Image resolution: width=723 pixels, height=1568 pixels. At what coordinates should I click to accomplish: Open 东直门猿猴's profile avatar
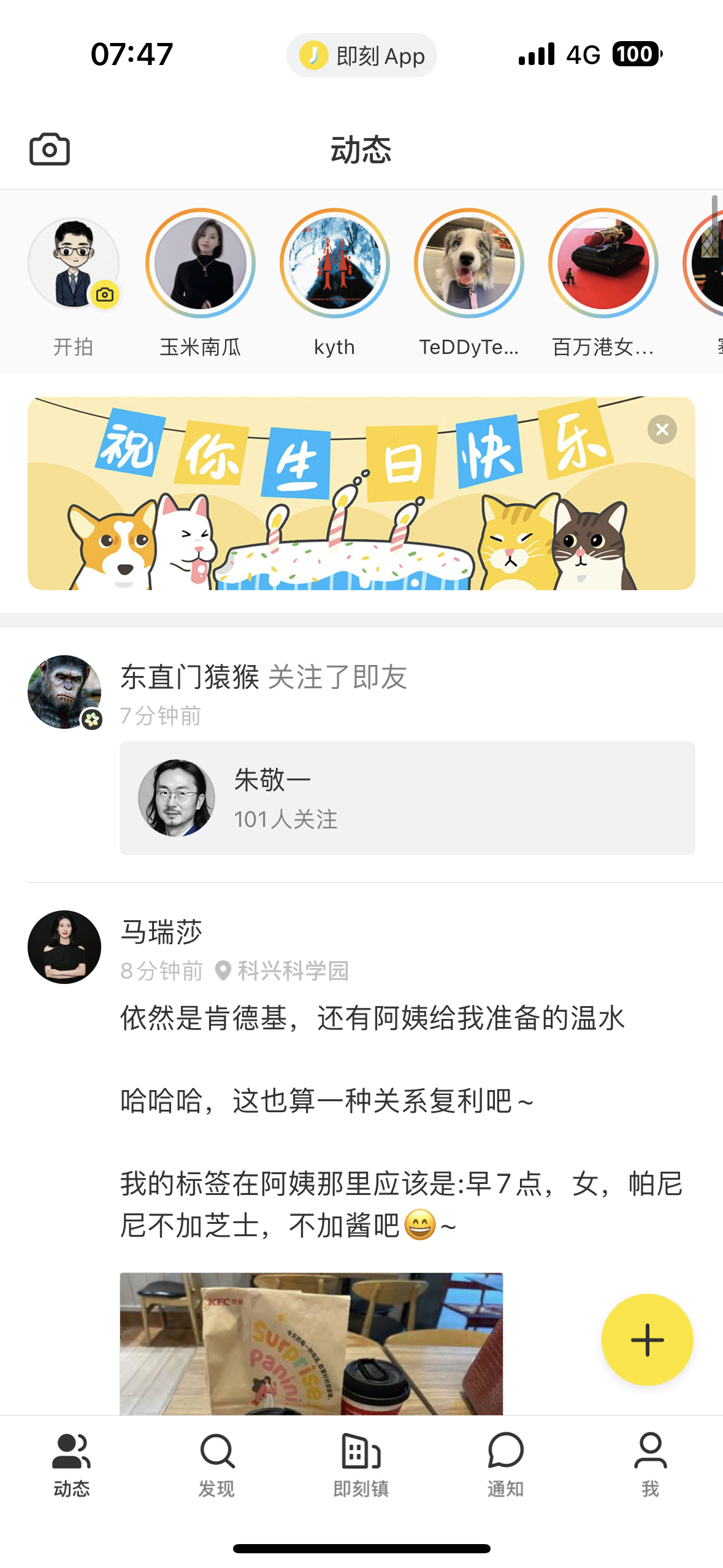click(64, 692)
